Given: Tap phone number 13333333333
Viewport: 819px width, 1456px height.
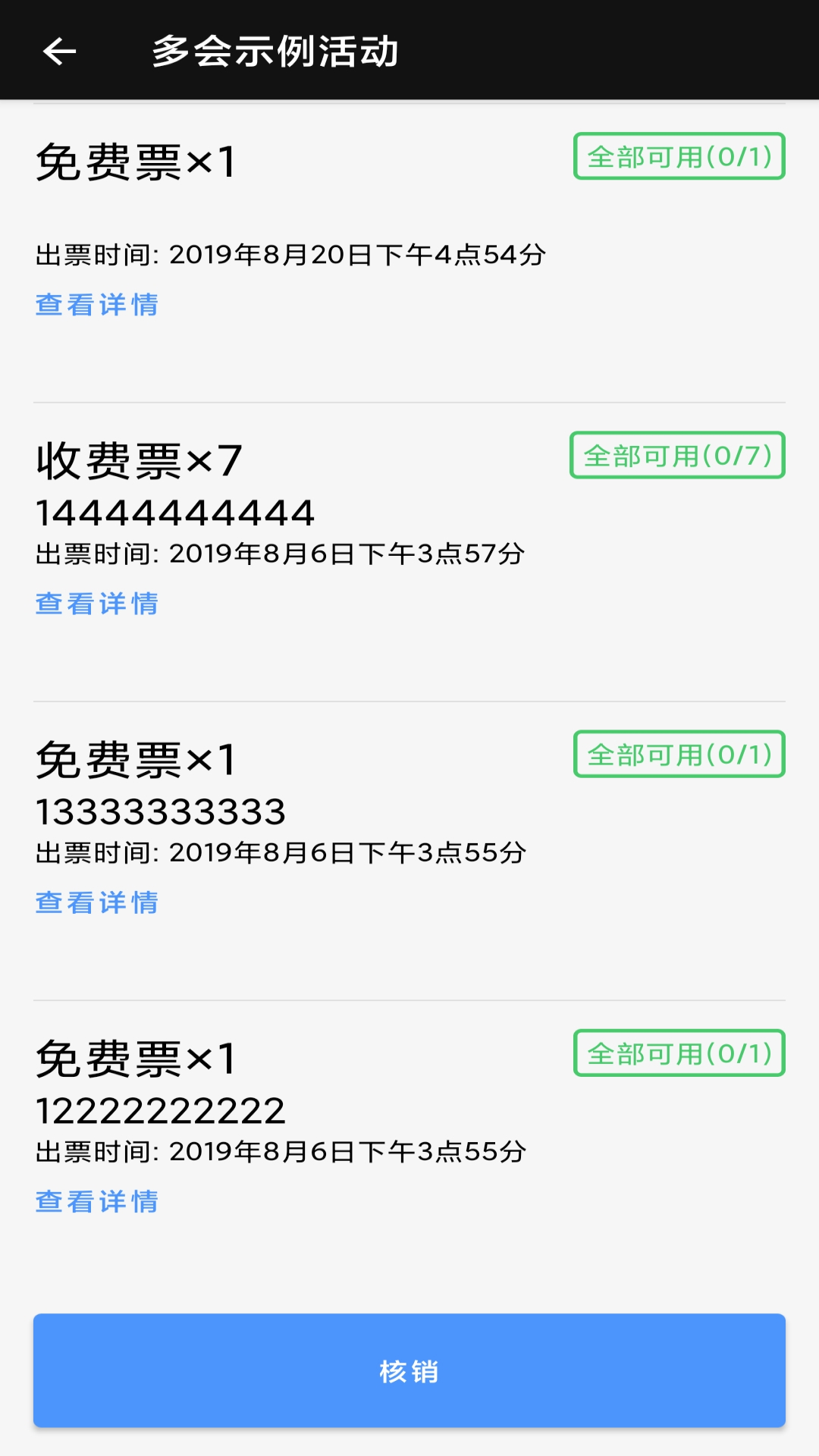Looking at the screenshot, I should 162,811.
